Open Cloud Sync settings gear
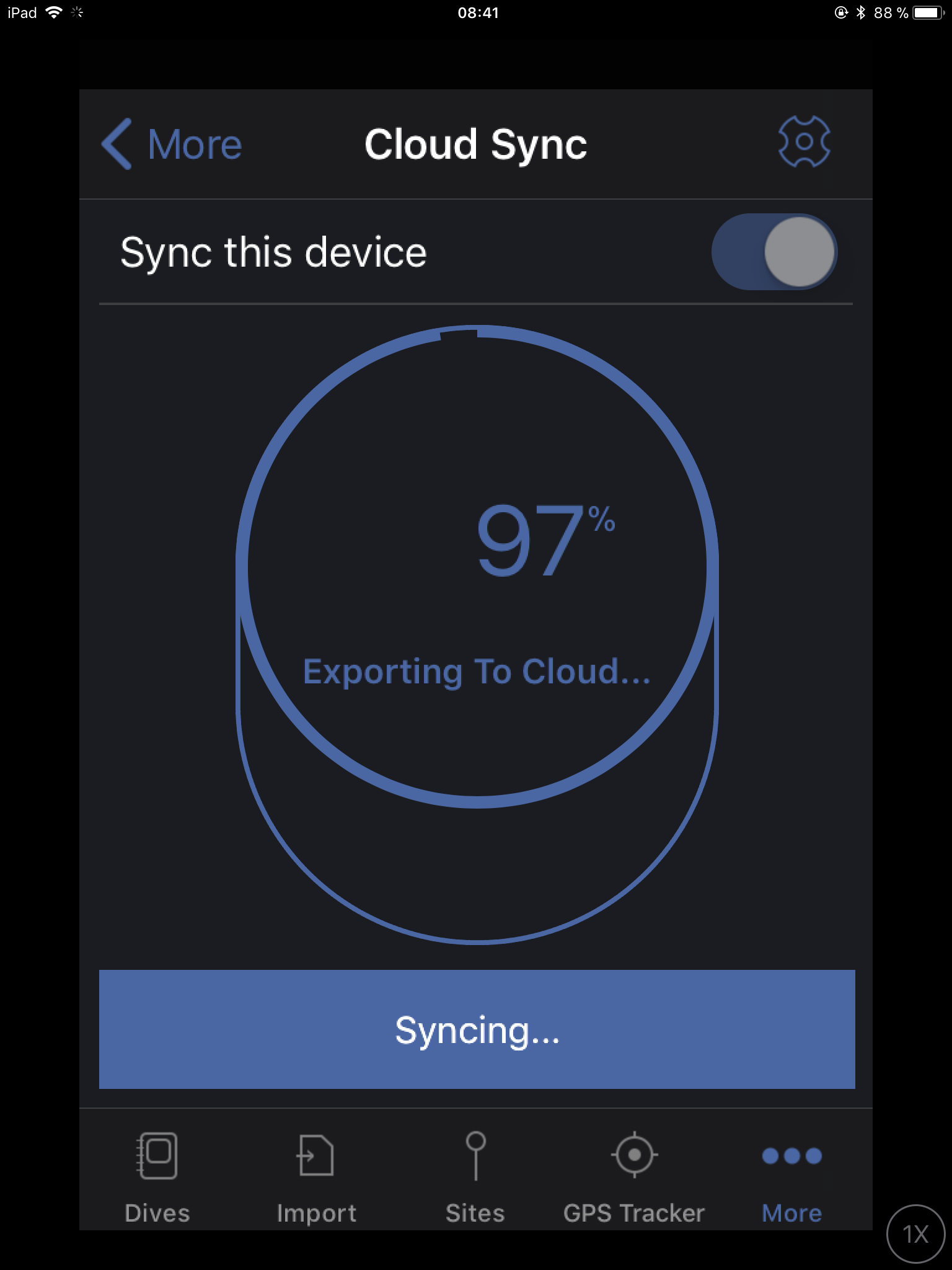The image size is (952, 1270). [804, 142]
